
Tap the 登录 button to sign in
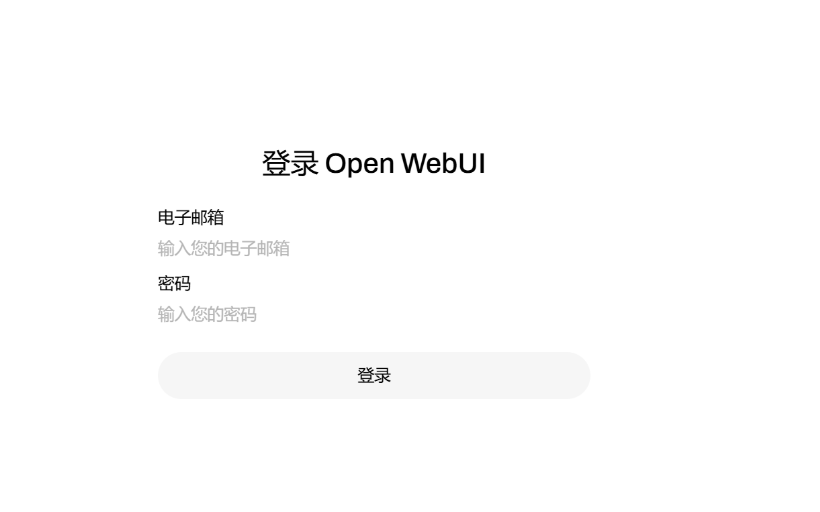(373, 375)
